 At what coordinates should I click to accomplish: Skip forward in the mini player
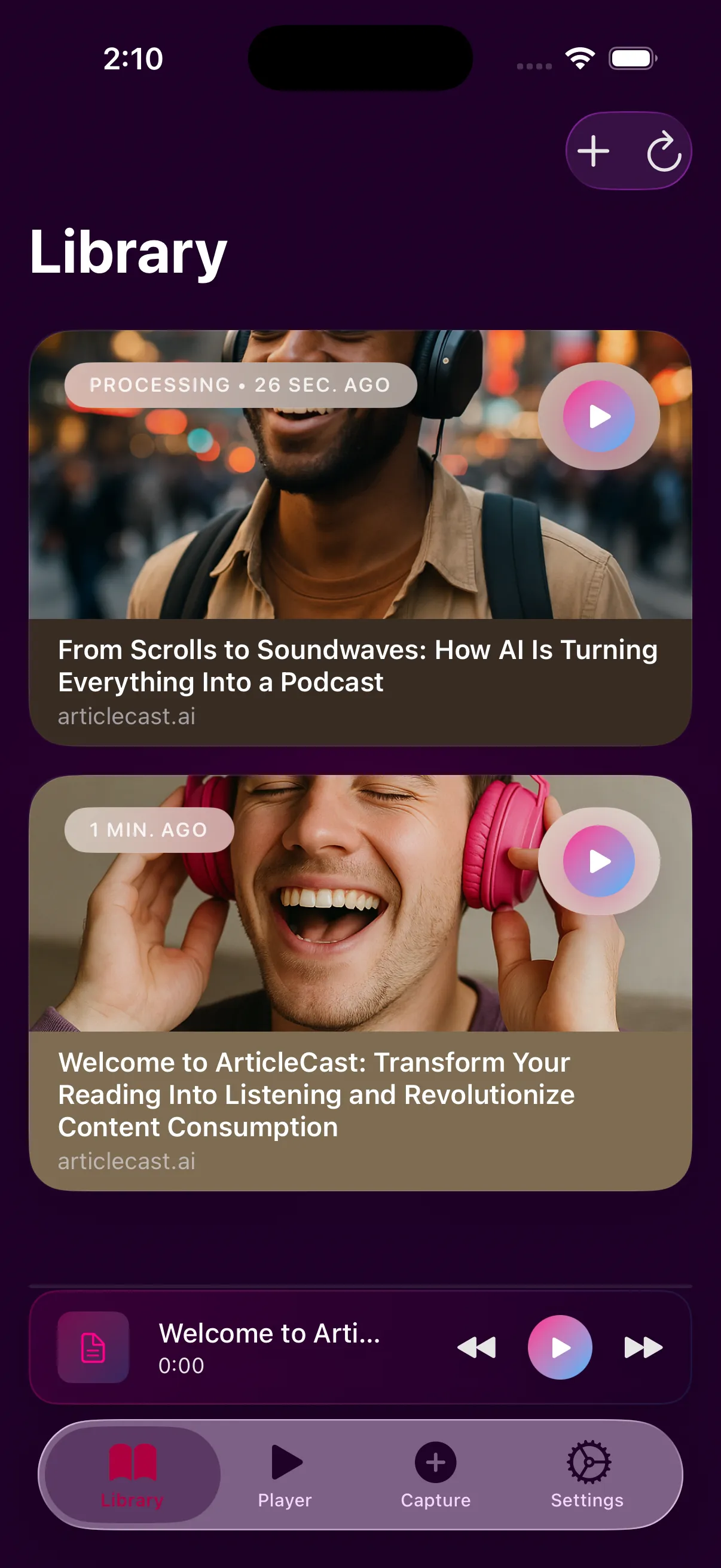[643, 1348]
